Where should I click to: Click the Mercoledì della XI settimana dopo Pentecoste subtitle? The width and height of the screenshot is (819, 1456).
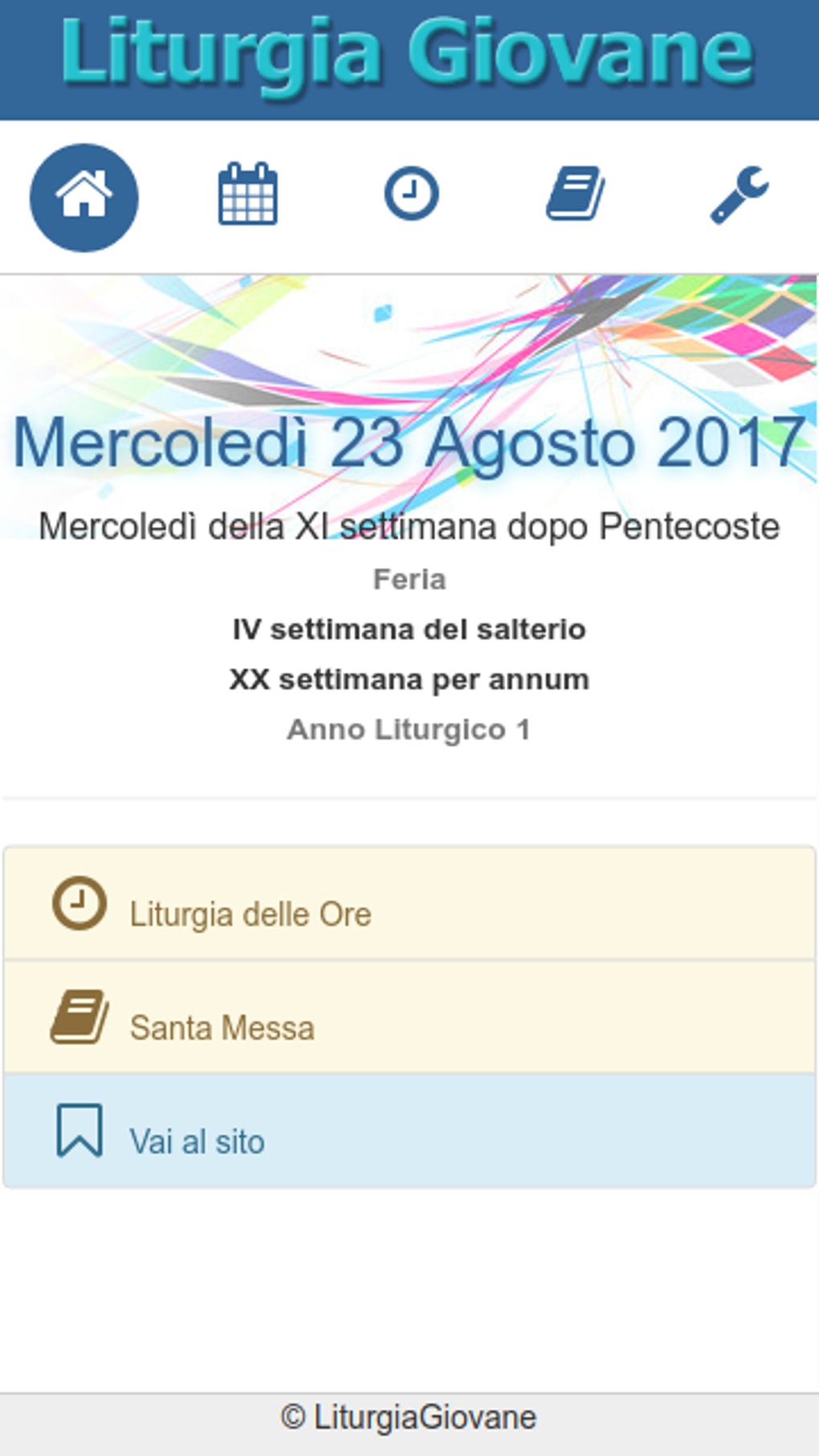pyautogui.click(x=409, y=527)
